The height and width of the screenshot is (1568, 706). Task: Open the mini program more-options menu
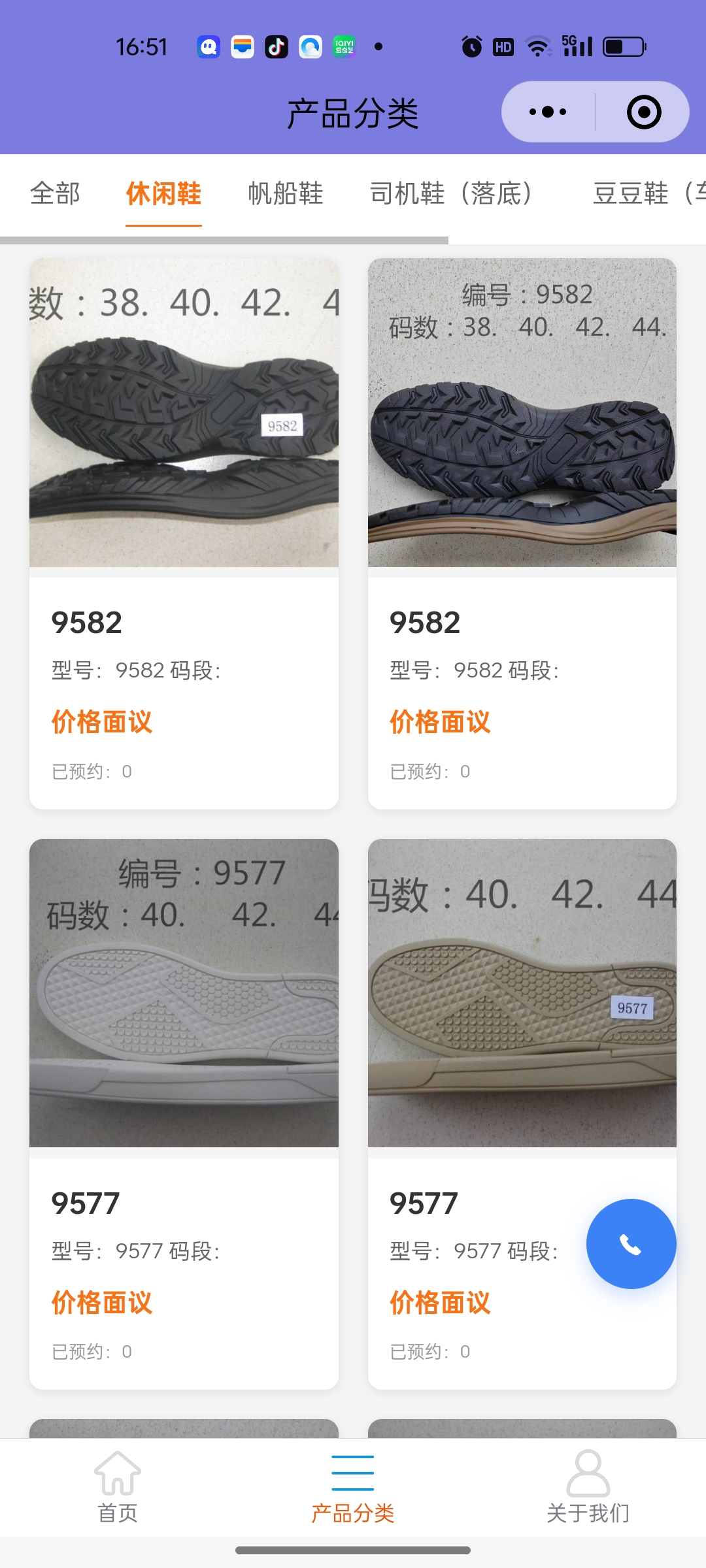click(x=548, y=112)
